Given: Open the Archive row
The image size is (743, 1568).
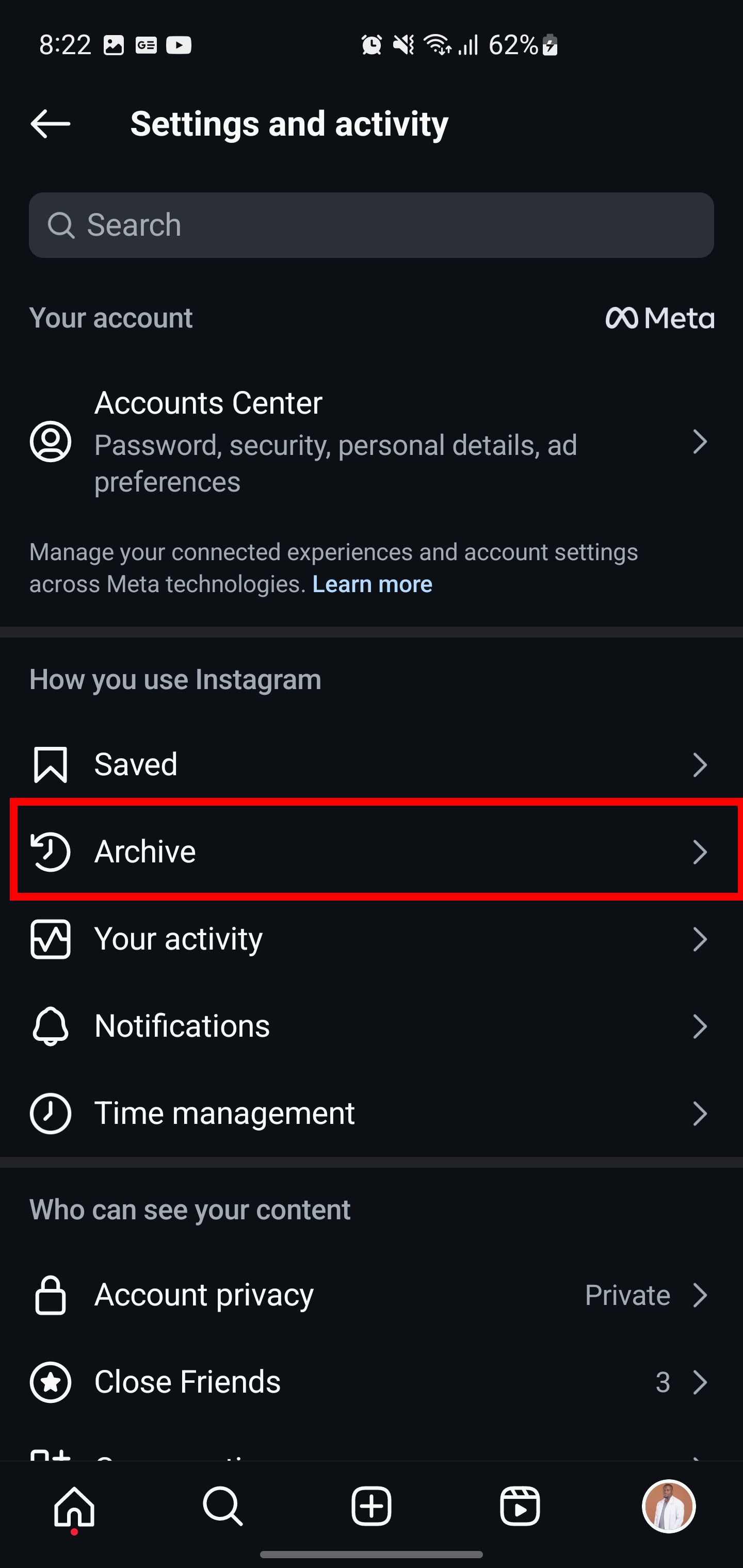Looking at the screenshot, I should (x=372, y=851).
